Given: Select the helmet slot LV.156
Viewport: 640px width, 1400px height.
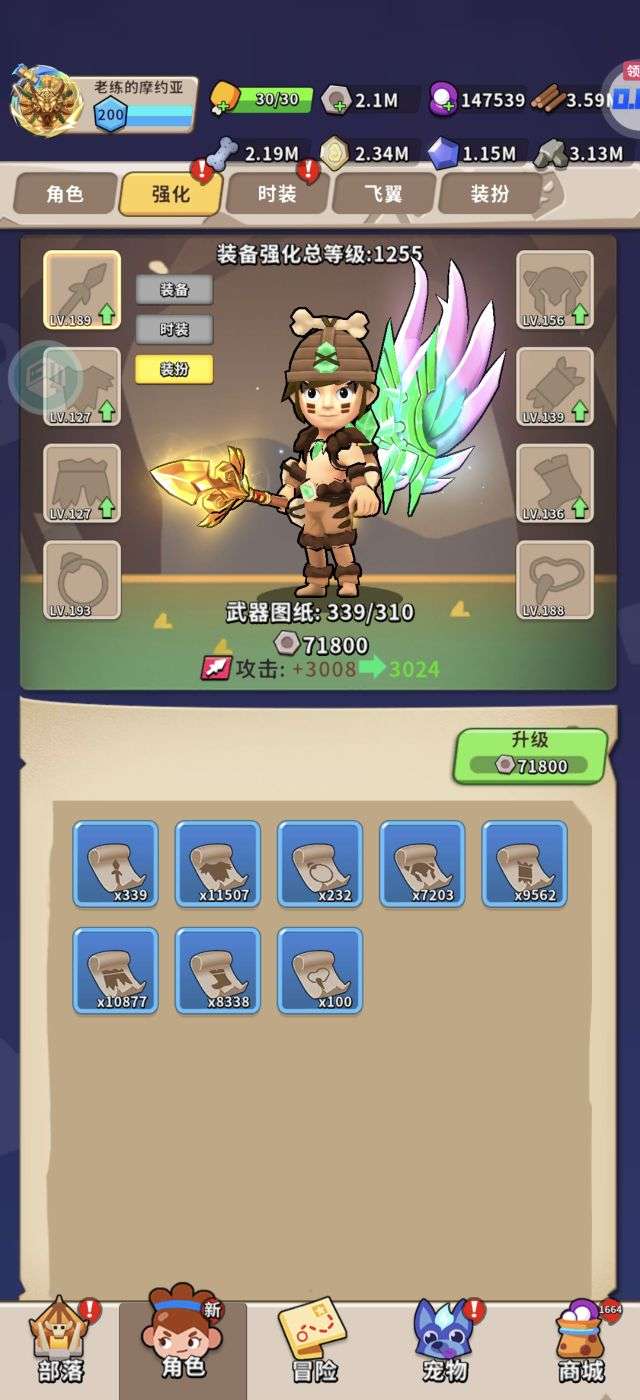Looking at the screenshot, I should point(555,290).
